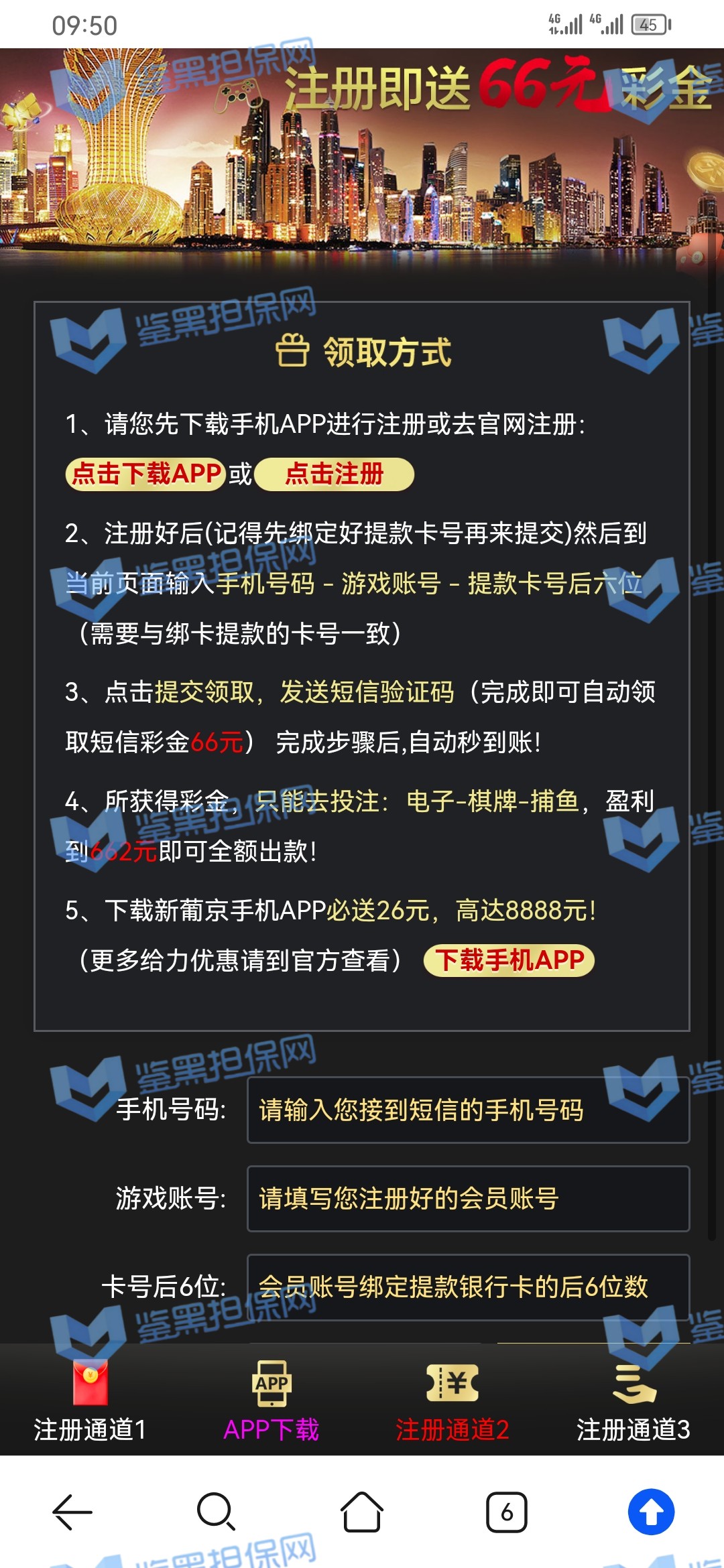
Task: Focus the 游戏账号 input field
Action: click(x=468, y=1198)
